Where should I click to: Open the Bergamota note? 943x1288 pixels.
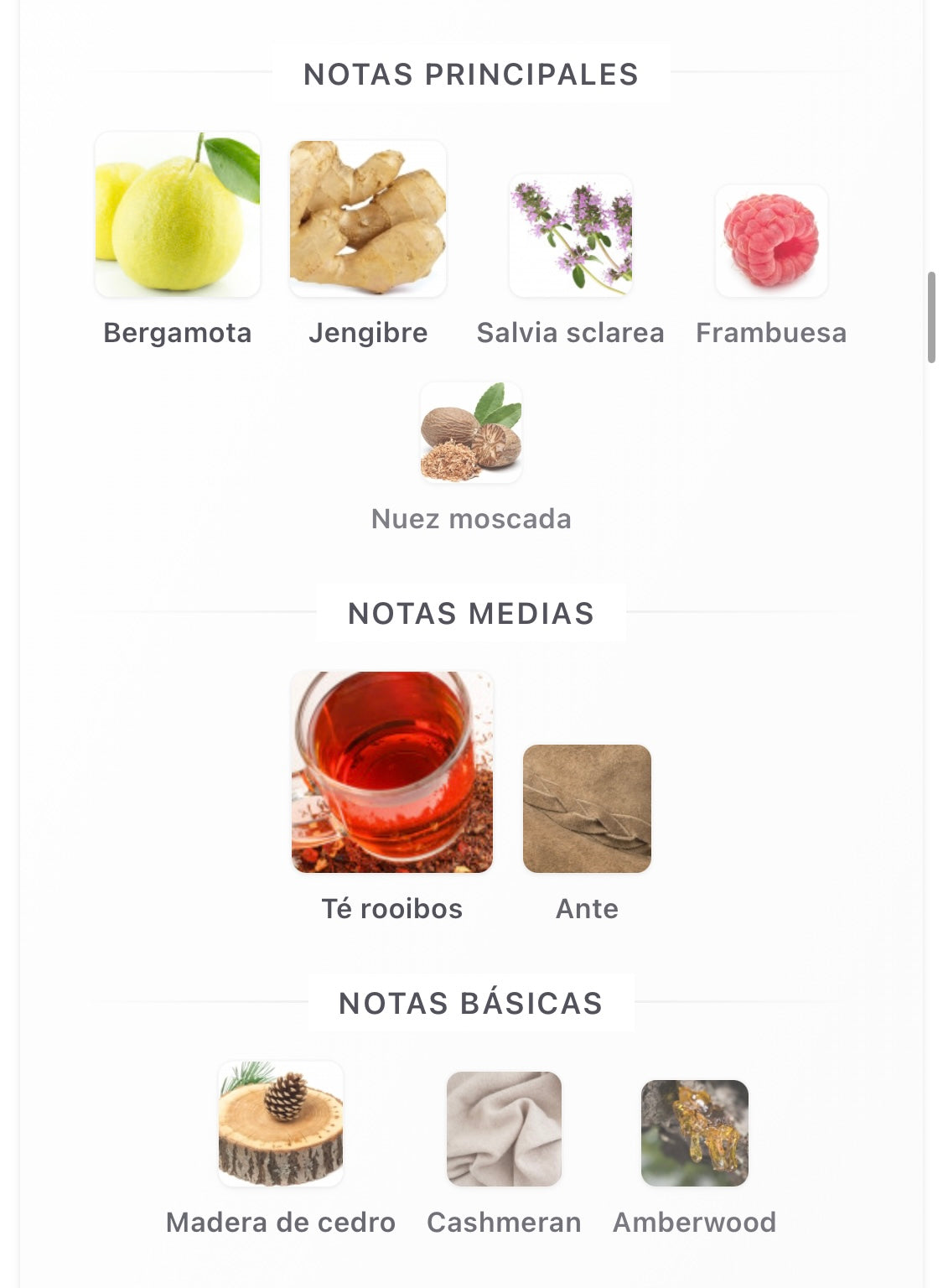(178, 216)
